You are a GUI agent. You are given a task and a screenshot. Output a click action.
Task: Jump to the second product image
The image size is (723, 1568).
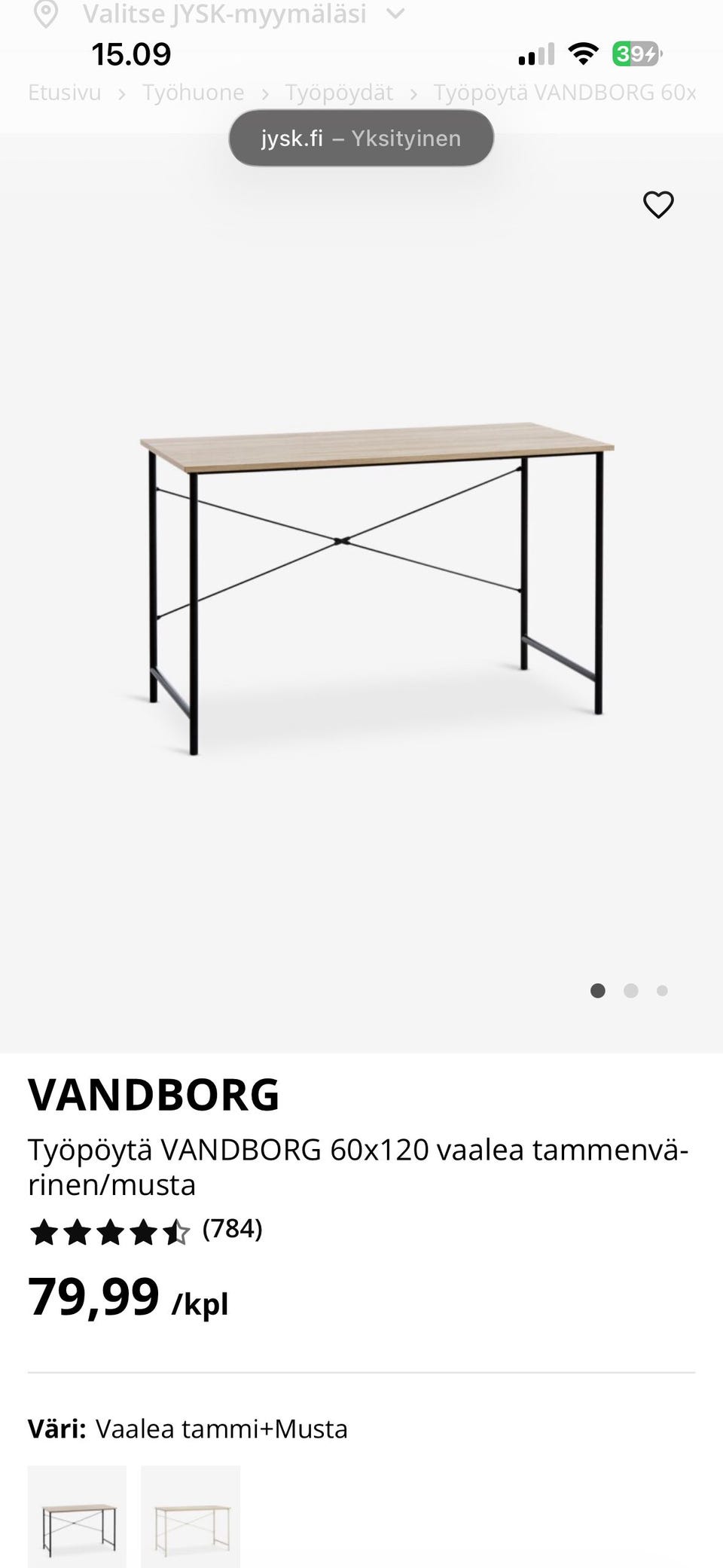click(631, 991)
